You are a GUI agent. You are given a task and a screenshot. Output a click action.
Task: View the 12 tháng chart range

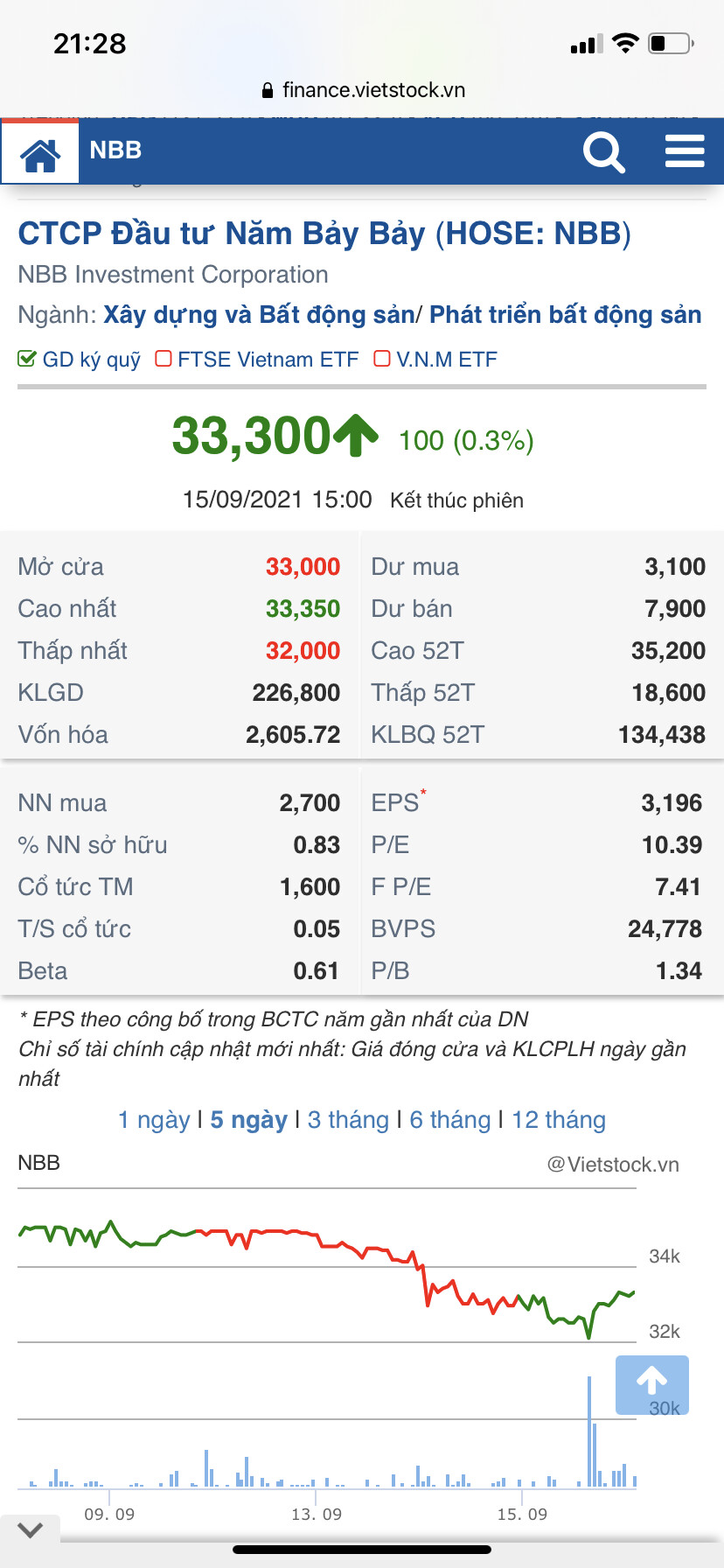click(x=559, y=1120)
